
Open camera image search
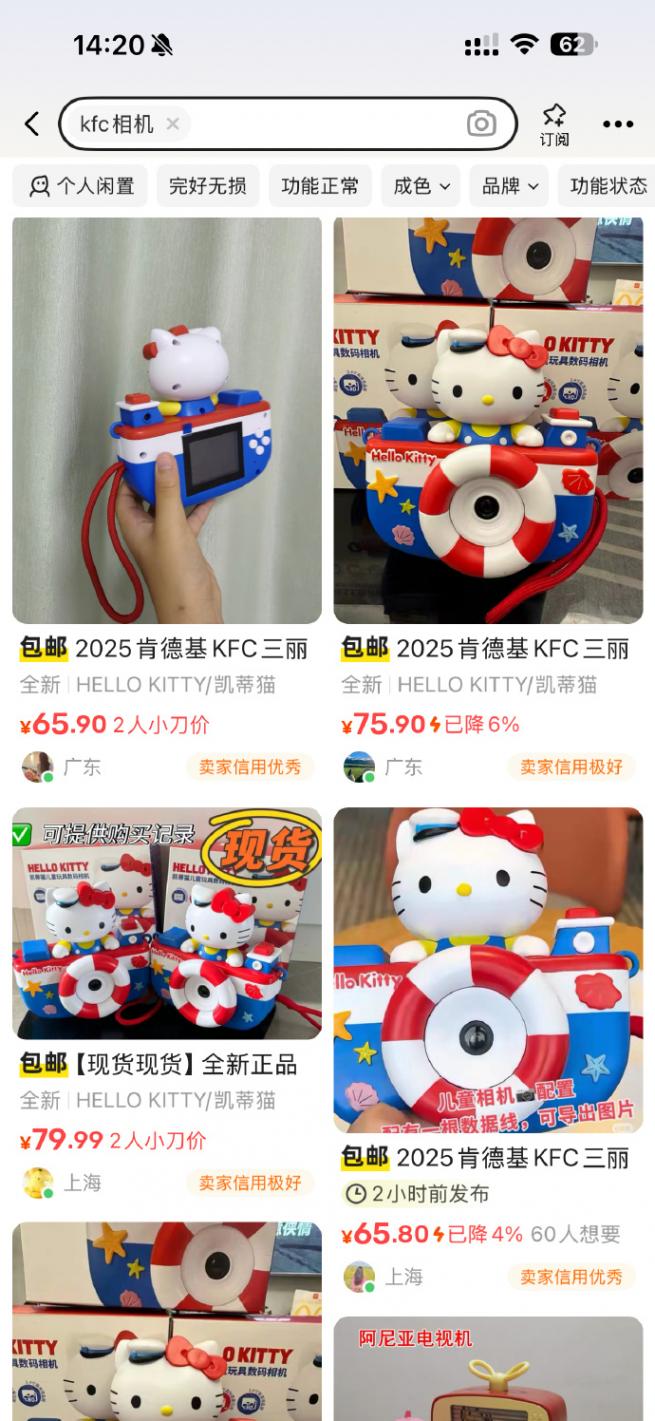481,124
